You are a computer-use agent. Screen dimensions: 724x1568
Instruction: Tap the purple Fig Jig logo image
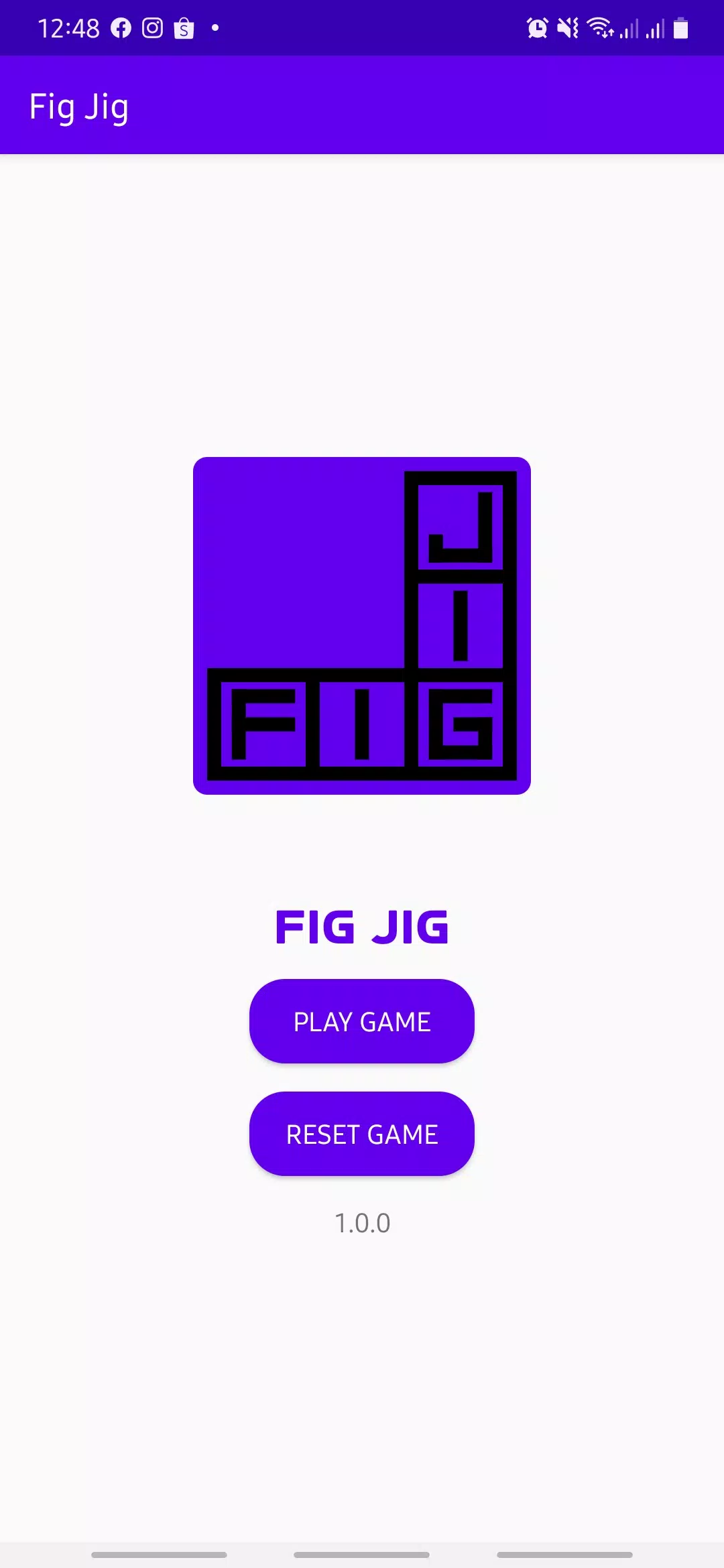[x=362, y=625]
